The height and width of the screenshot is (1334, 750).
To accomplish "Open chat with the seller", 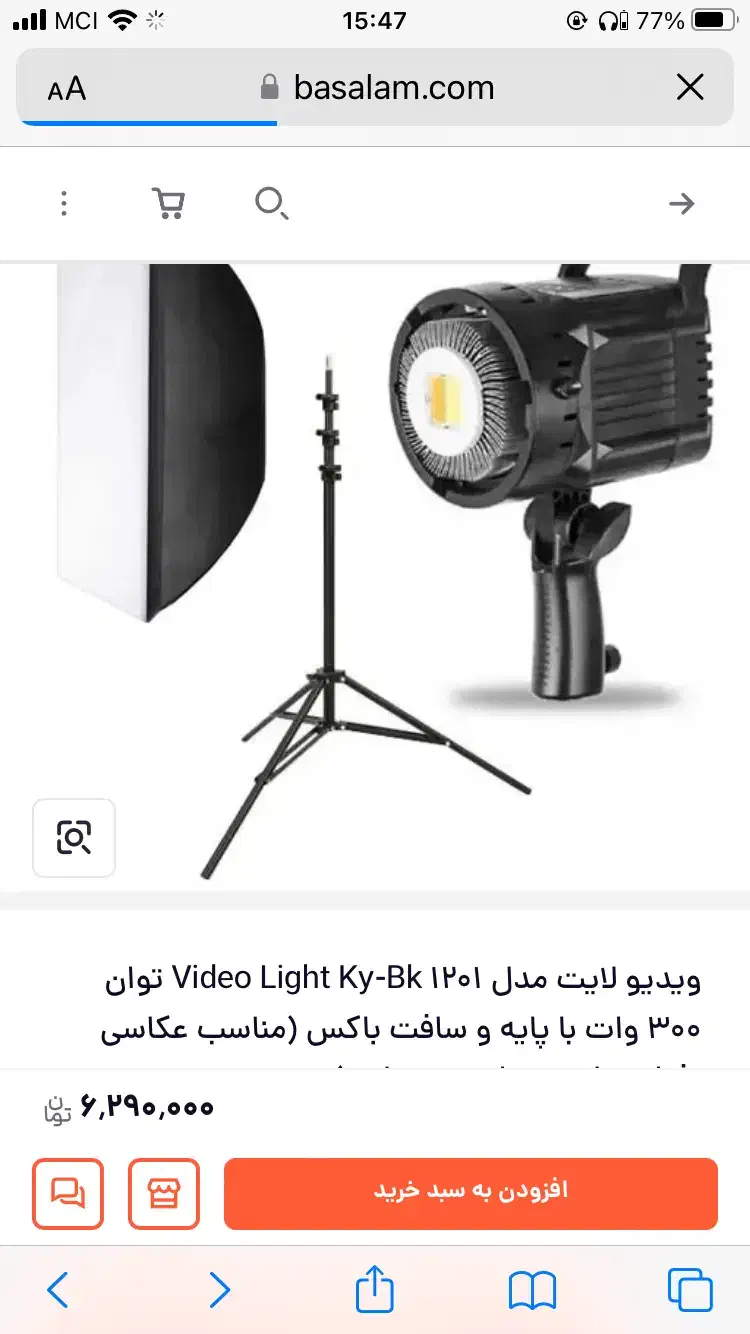I will [67, 1193].
